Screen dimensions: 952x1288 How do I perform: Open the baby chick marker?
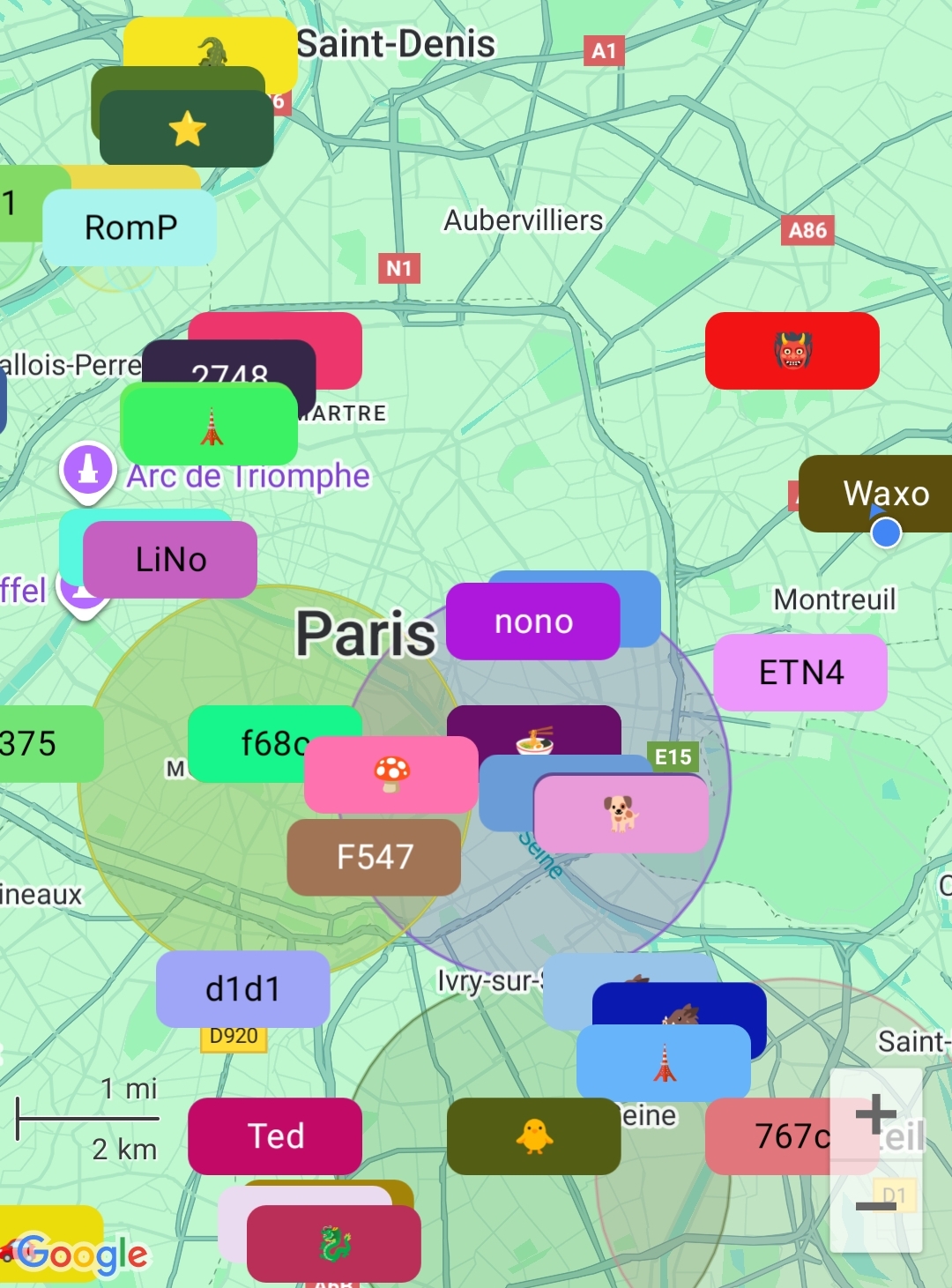pos(533,1136)
